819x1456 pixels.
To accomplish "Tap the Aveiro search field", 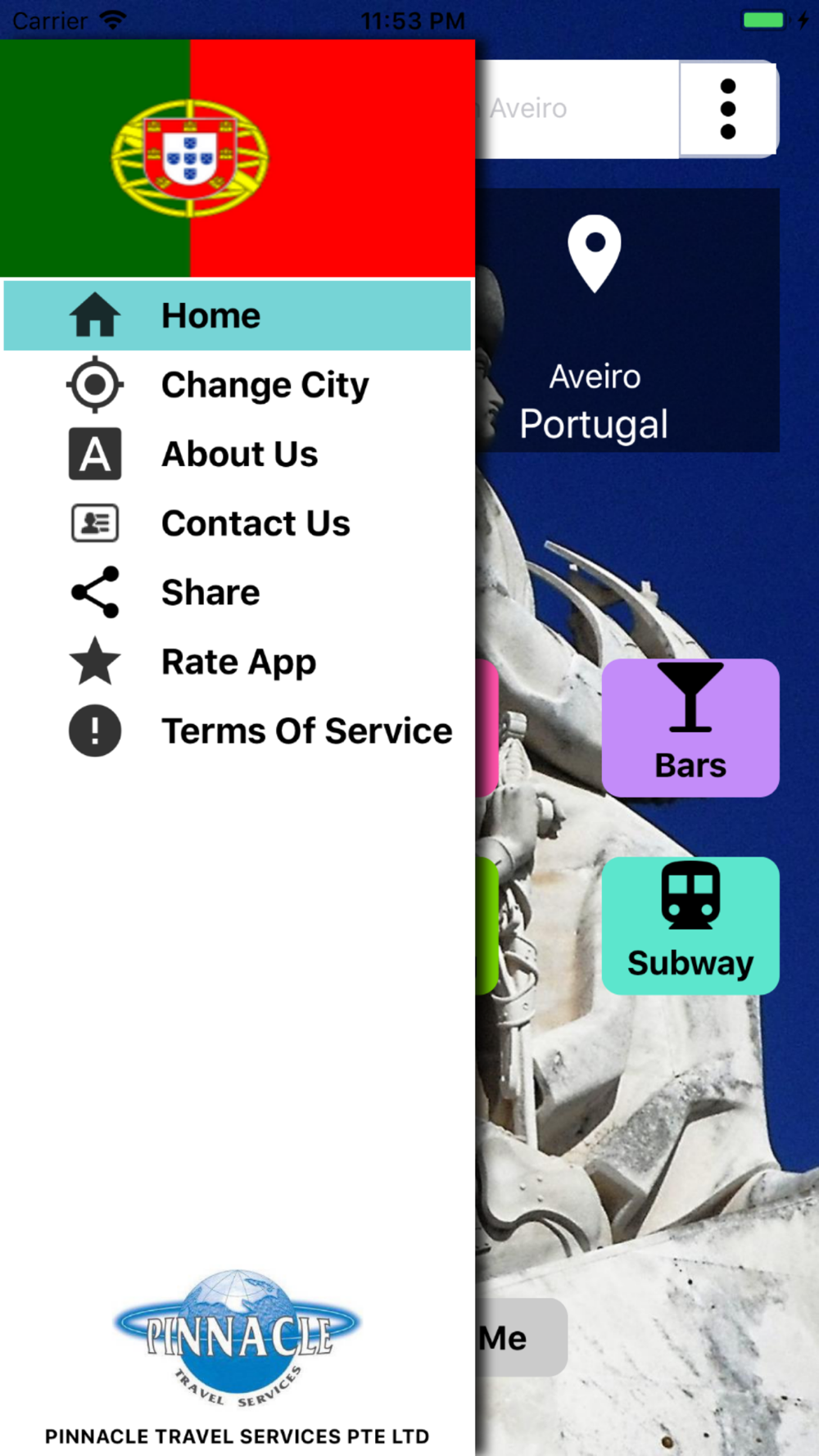I will point(577,109).
